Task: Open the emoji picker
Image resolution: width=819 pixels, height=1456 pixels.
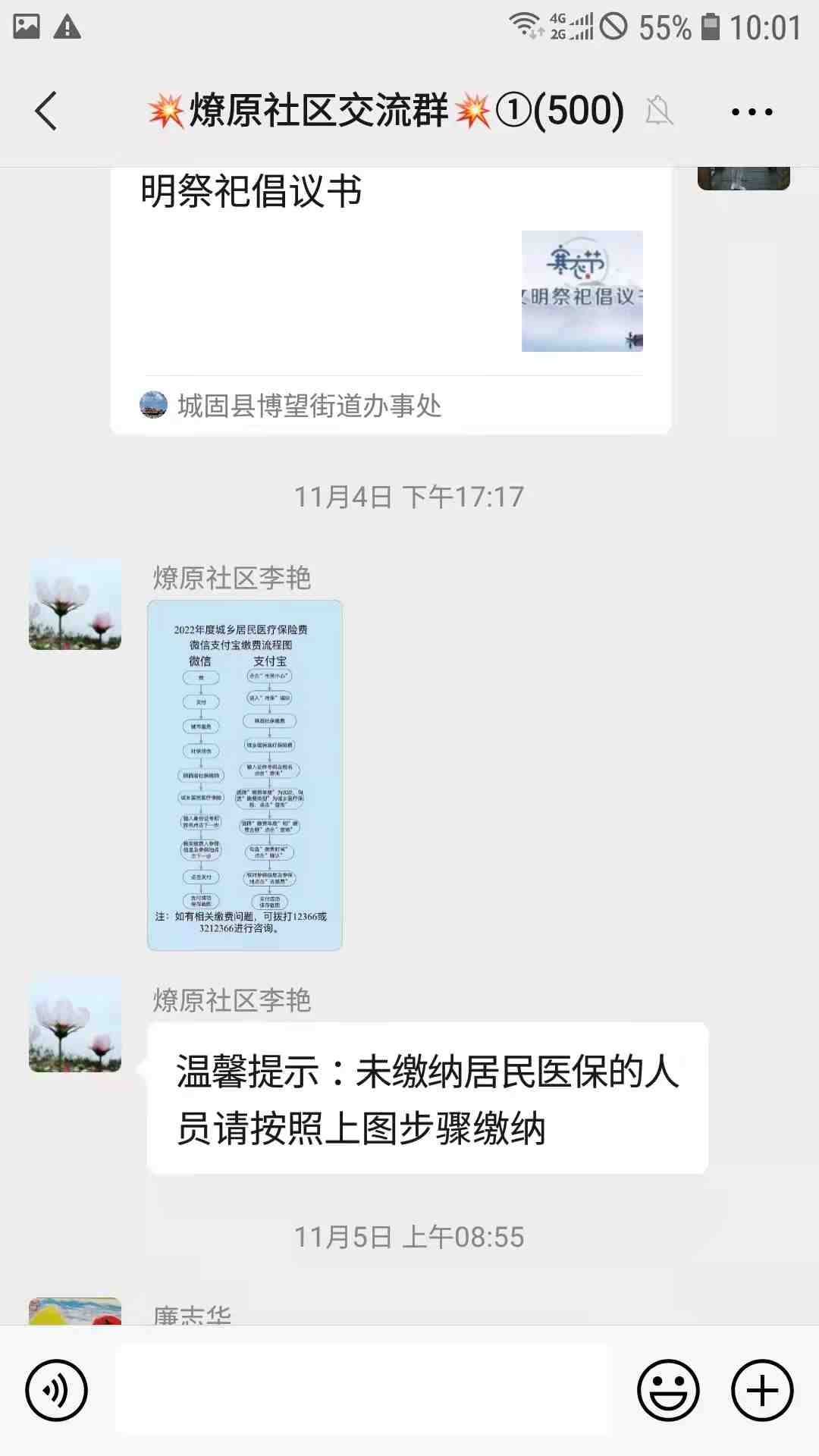Action: tap(668, 1390)
